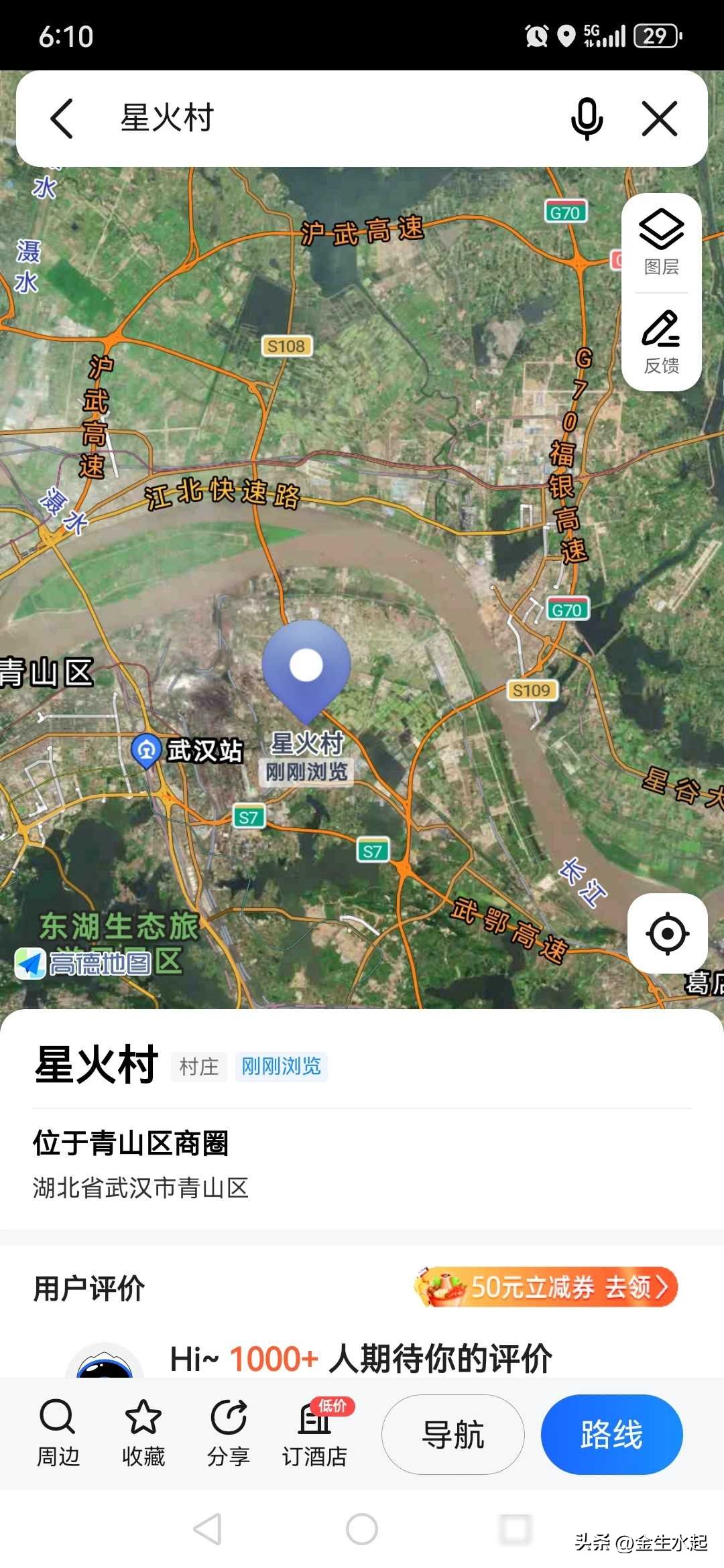Claim the 50元立减券 coupon
The width and height of the screenshot is (724, 1568).
[x=546, y=1287]
